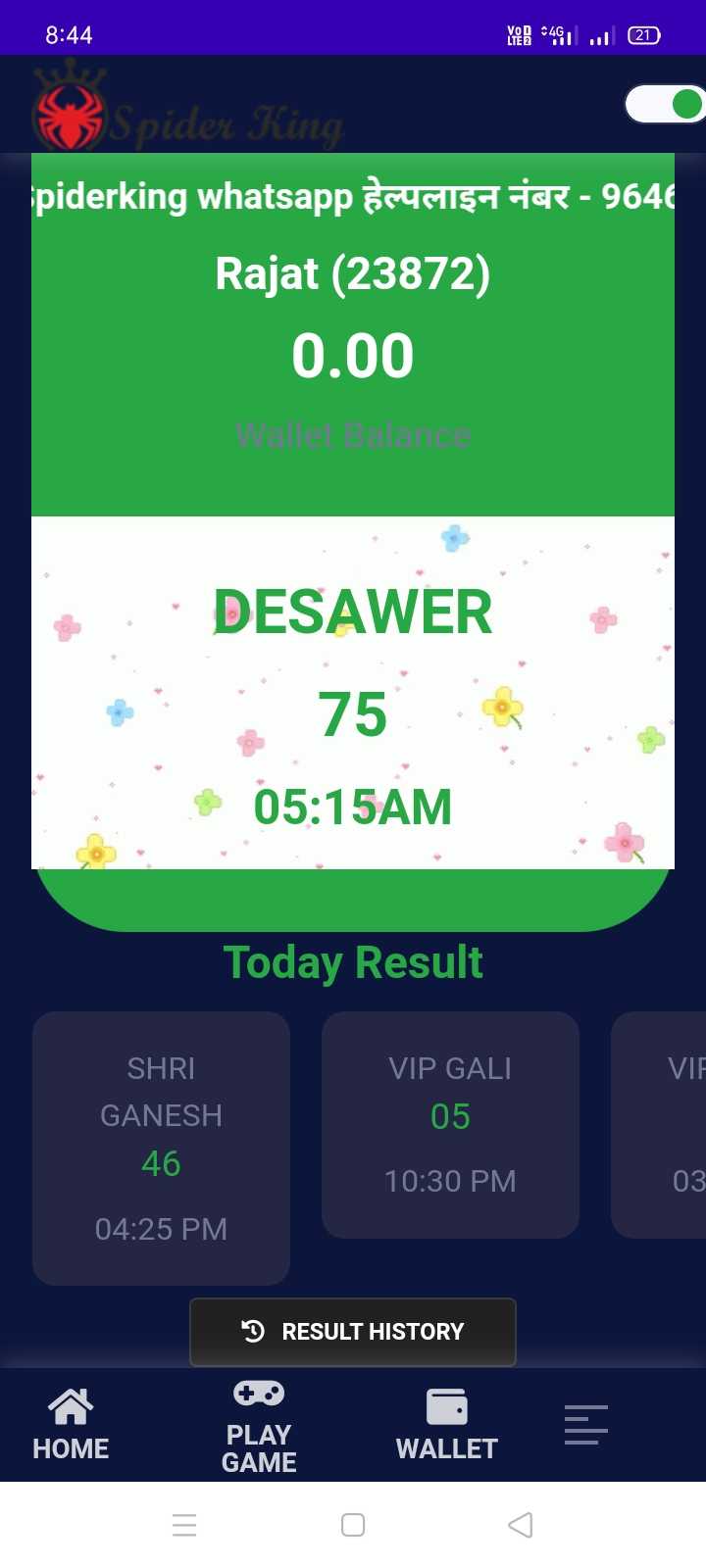Screen dimensions: 706x1568
Task: Open the Shri Ganesh result card
Action: (161, 1149)
